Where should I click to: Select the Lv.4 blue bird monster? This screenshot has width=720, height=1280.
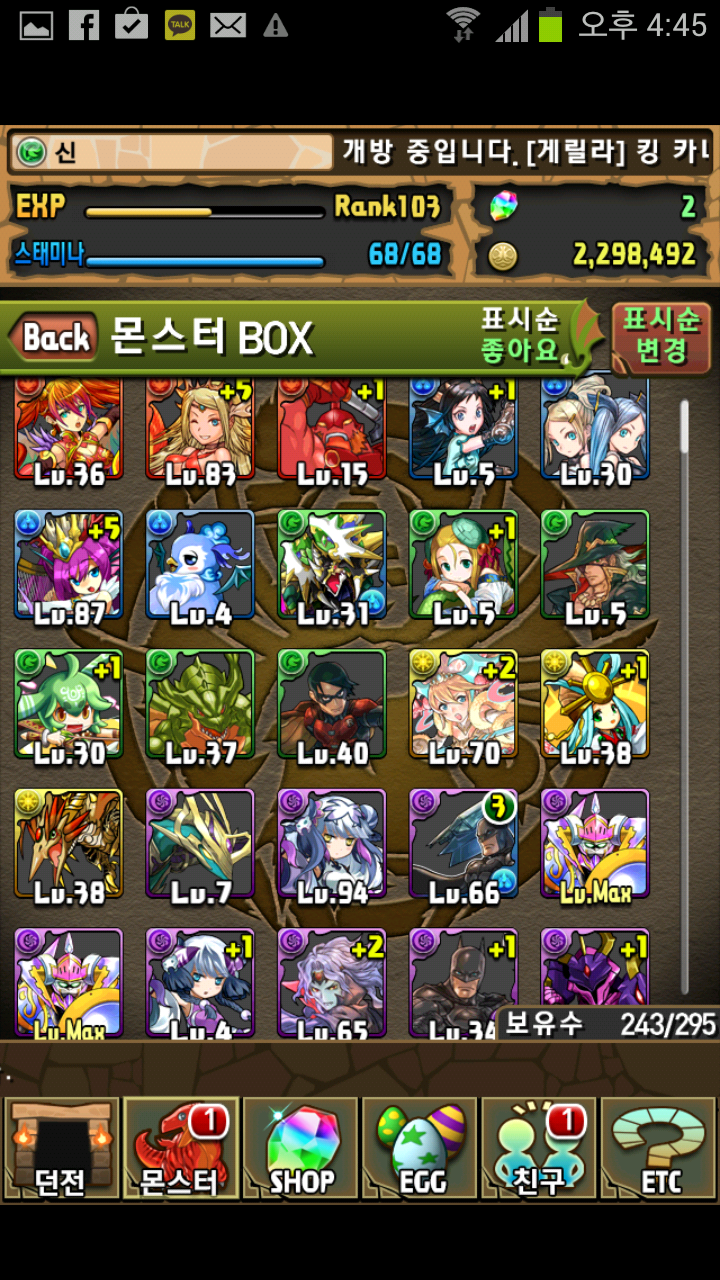pyautogui.click(x=200, y=565)
